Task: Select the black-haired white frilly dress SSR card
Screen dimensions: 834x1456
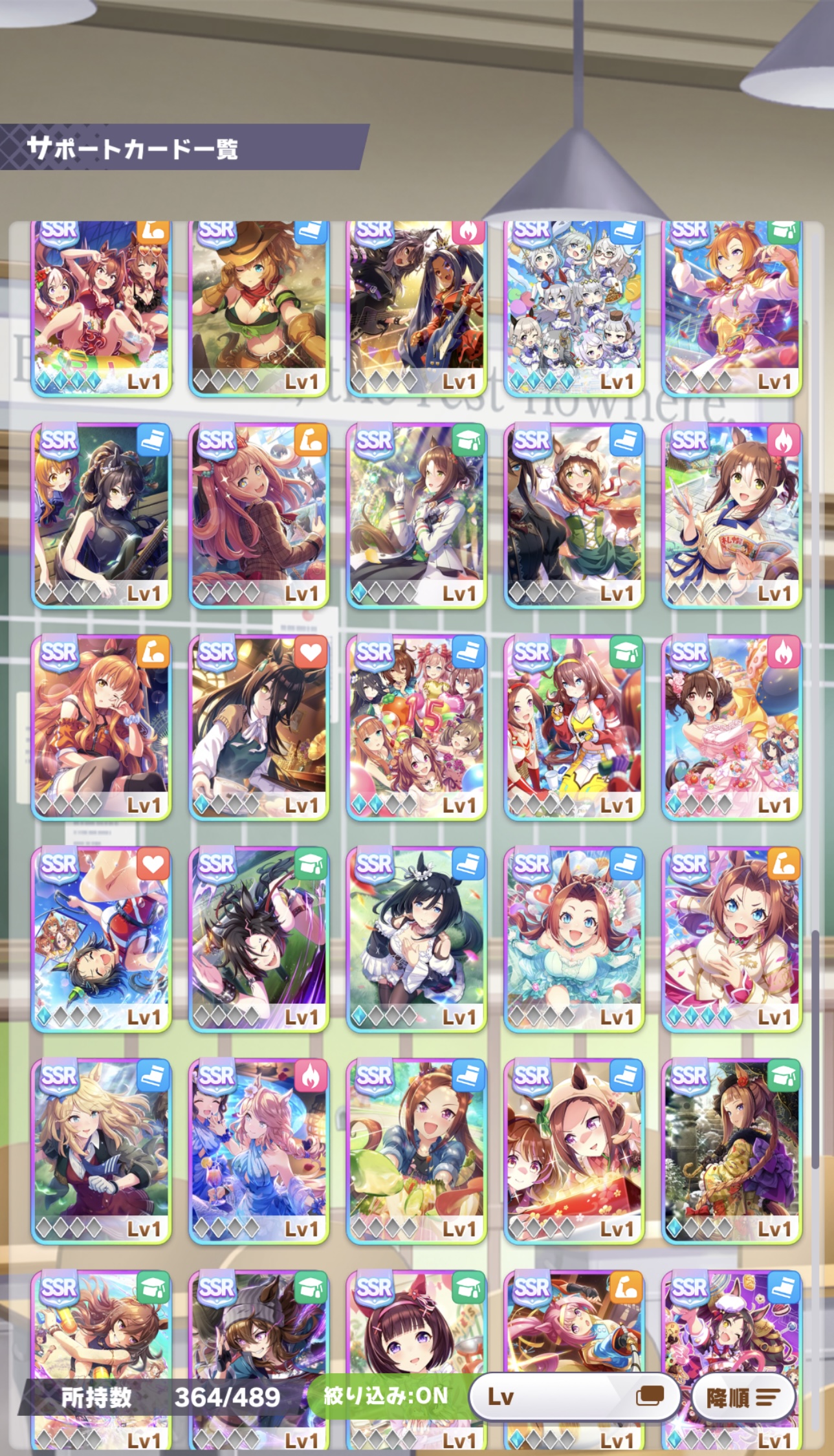Action: coord(416,939)
